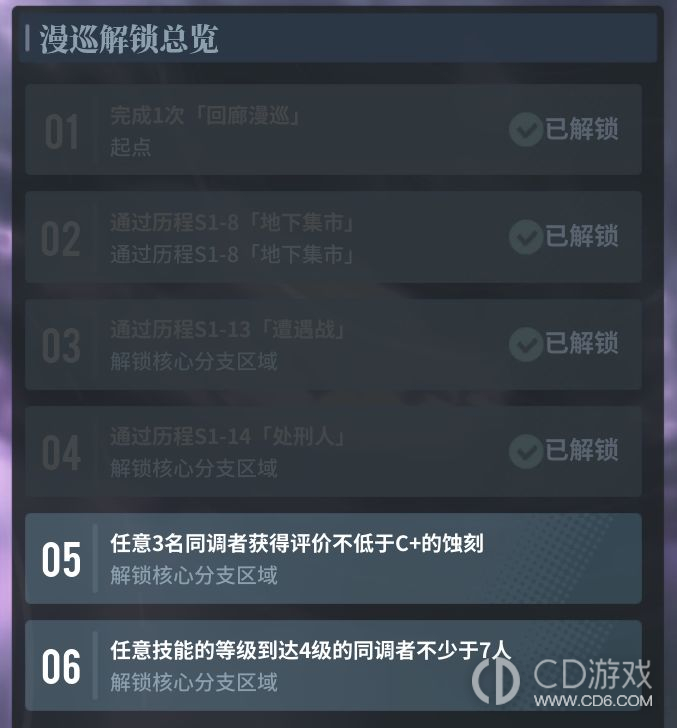The image size is (677, 728).
Task: Select unlocked entry 03 S1-13 遭遇战
Action: coord(333,345)
